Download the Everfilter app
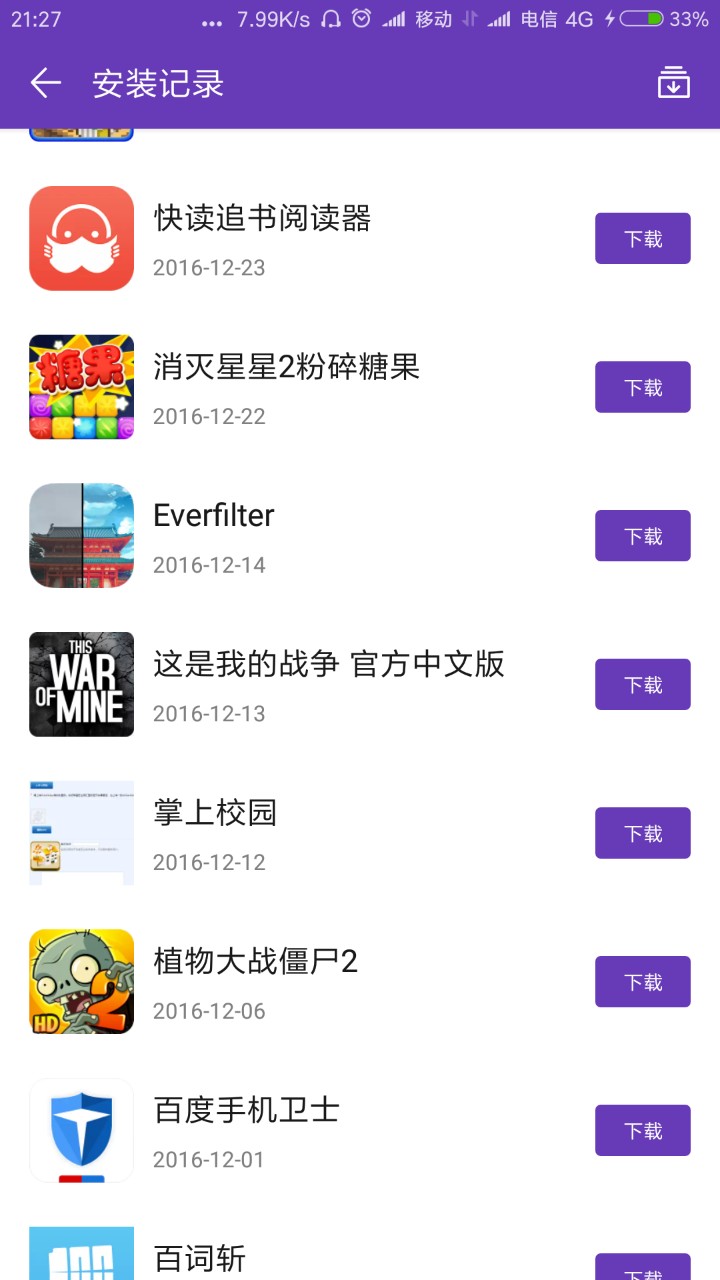Viewport: 720px width, 1280px height. pos(642,536)
